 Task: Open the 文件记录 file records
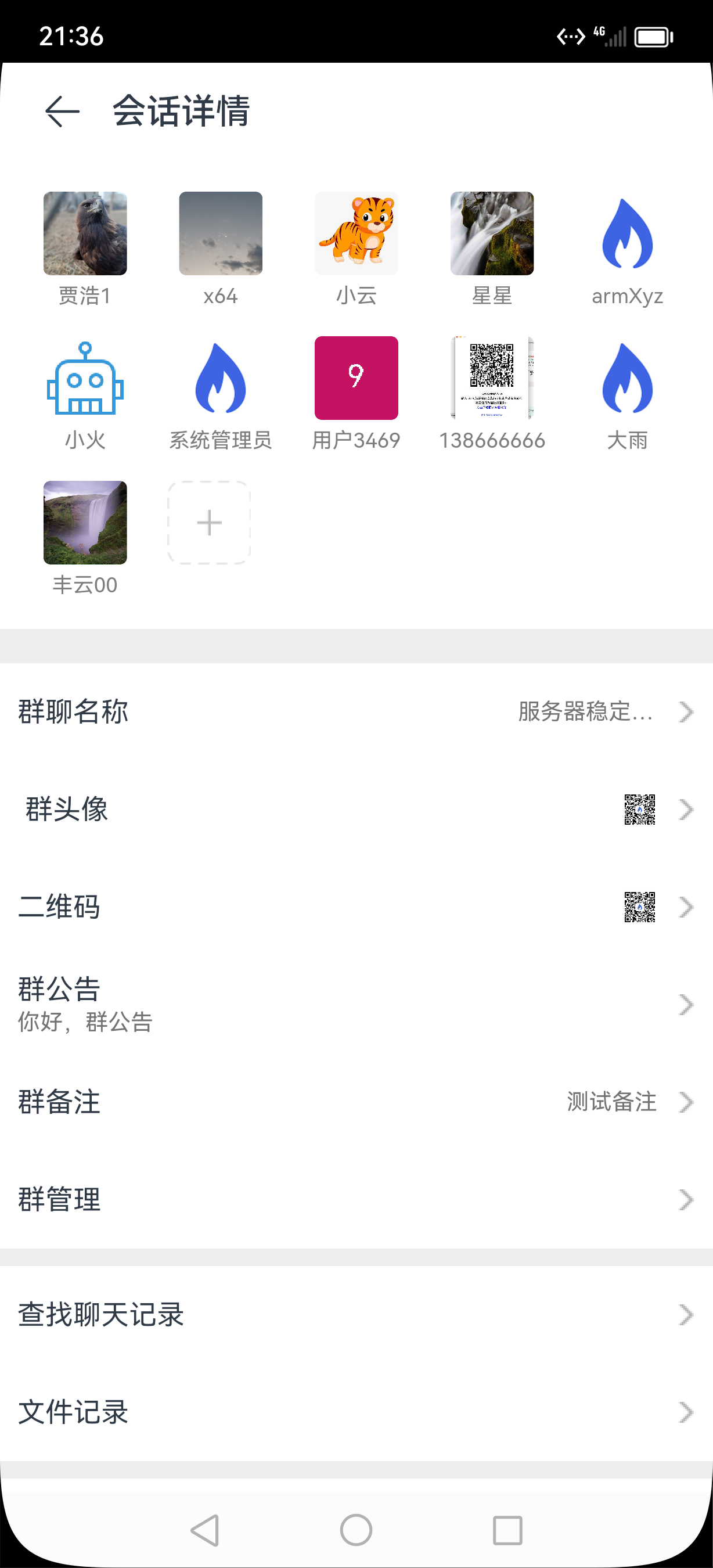(x=356, y=1411)
